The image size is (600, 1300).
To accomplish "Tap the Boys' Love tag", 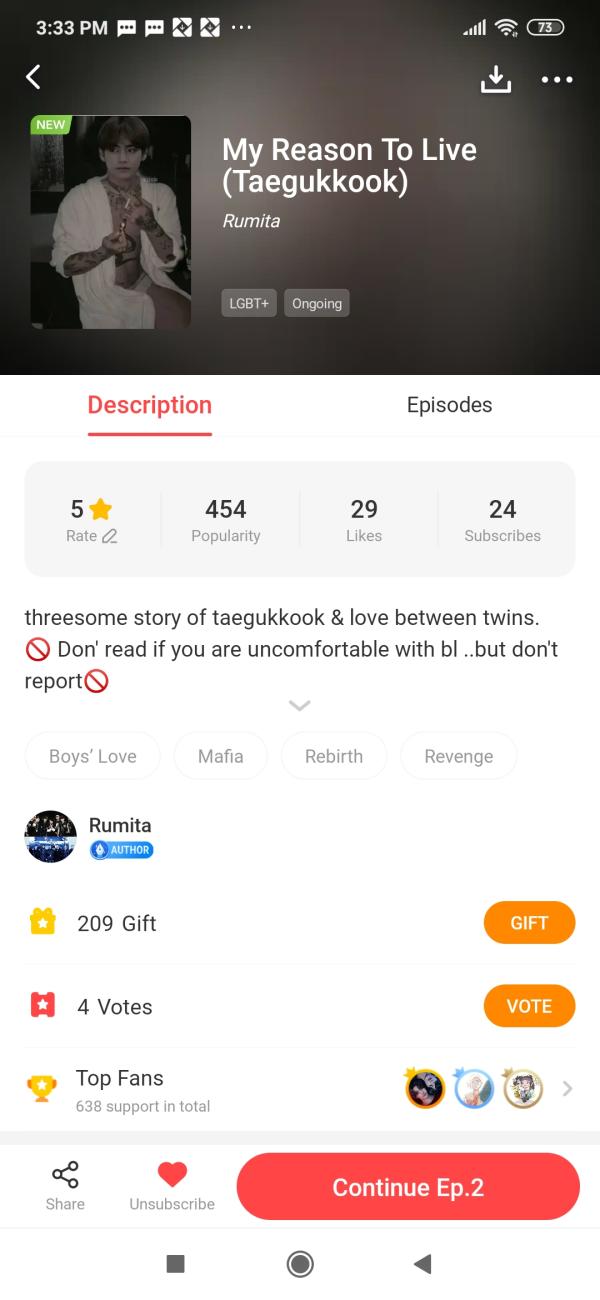I will [x=93, y=756].
